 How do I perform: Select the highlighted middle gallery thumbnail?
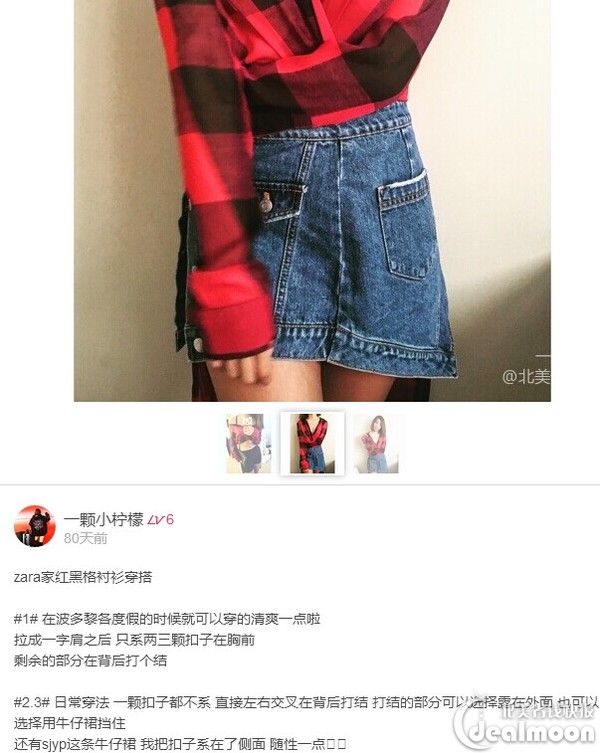point(312,443)
